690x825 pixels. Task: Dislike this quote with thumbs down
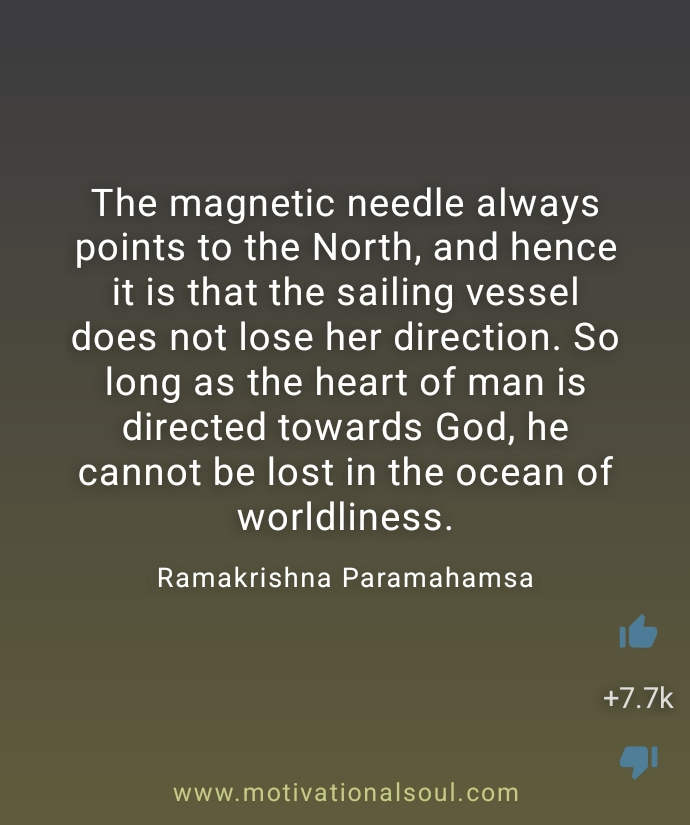click(x=638, y=761)
